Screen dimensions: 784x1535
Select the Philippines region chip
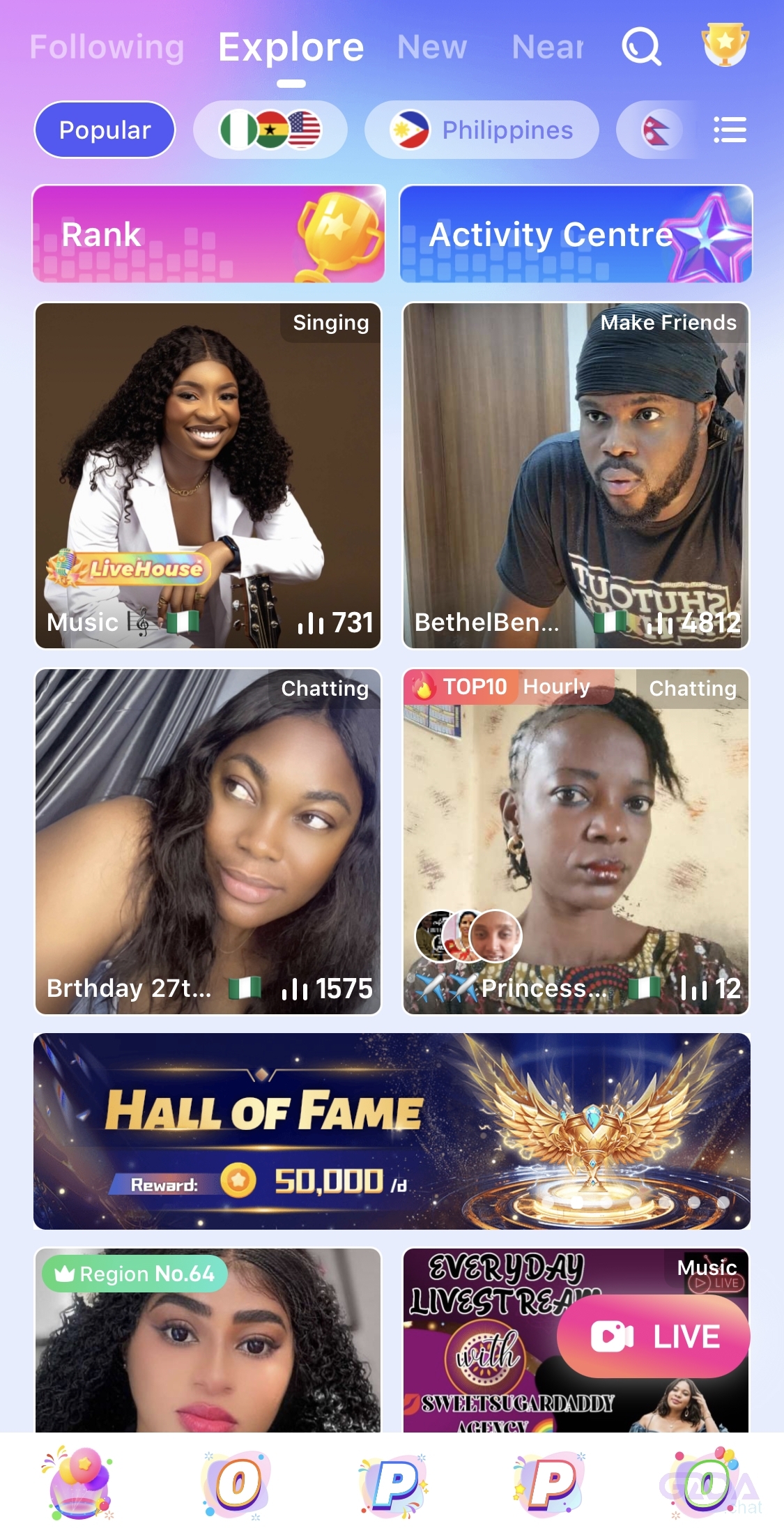tap(482, 130)
